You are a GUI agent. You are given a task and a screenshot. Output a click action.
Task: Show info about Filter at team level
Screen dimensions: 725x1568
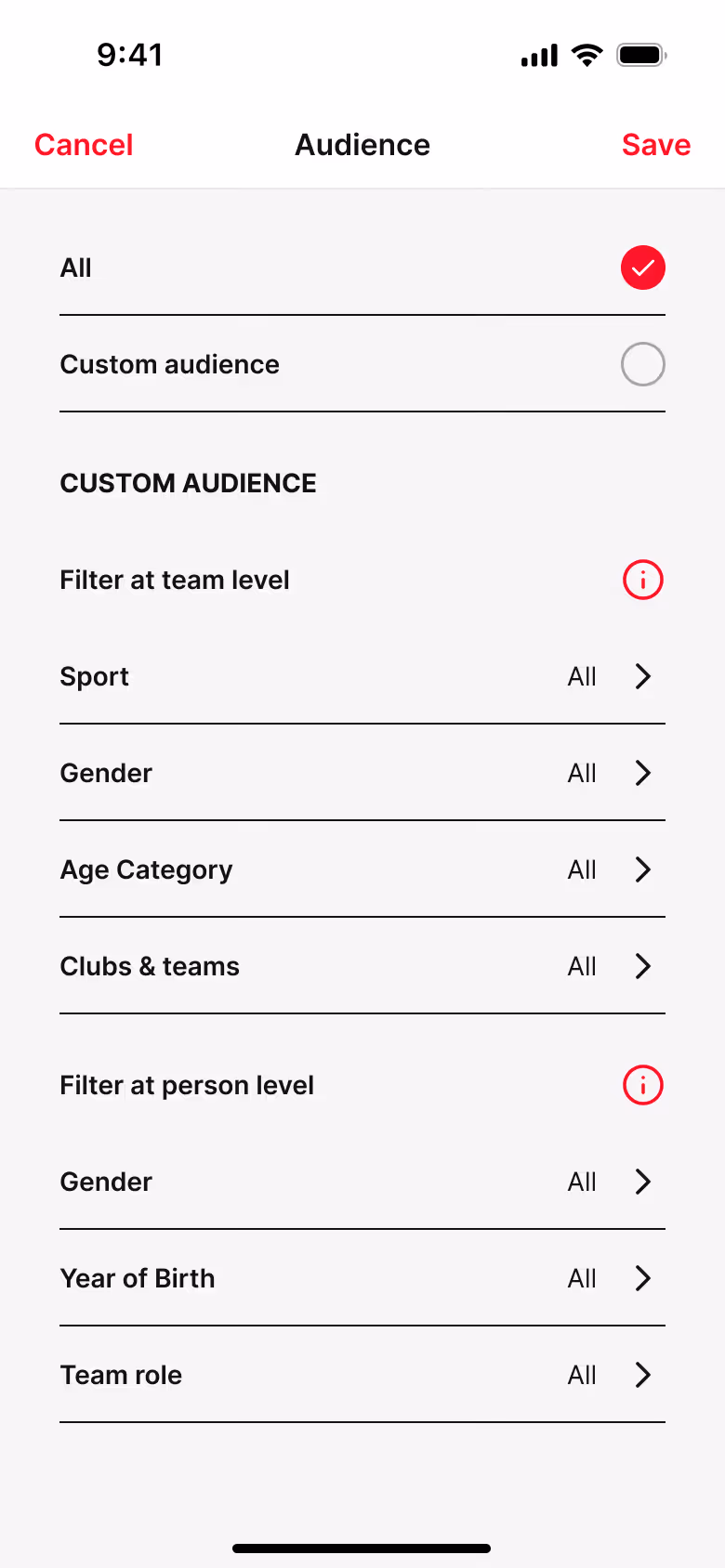642,580
